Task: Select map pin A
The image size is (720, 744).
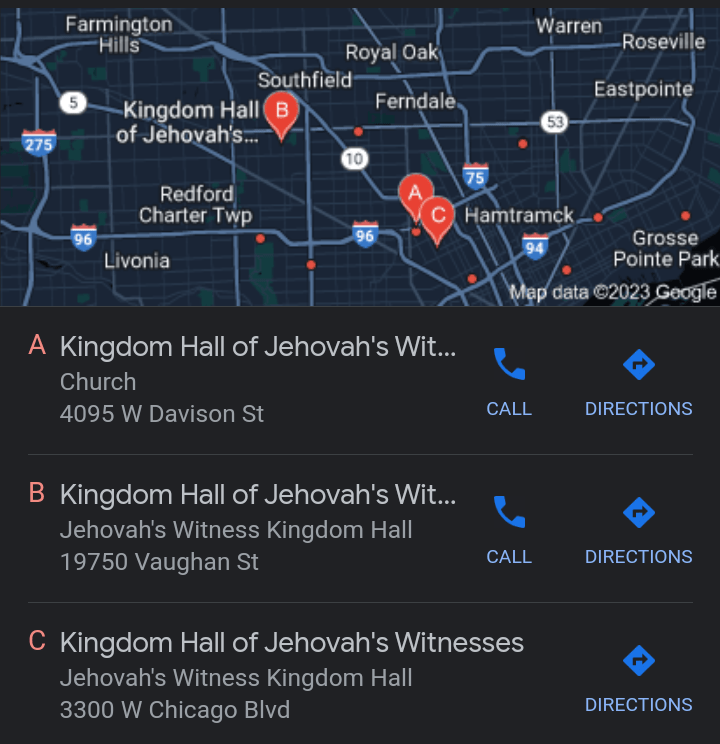Action: tap(413, 191)
